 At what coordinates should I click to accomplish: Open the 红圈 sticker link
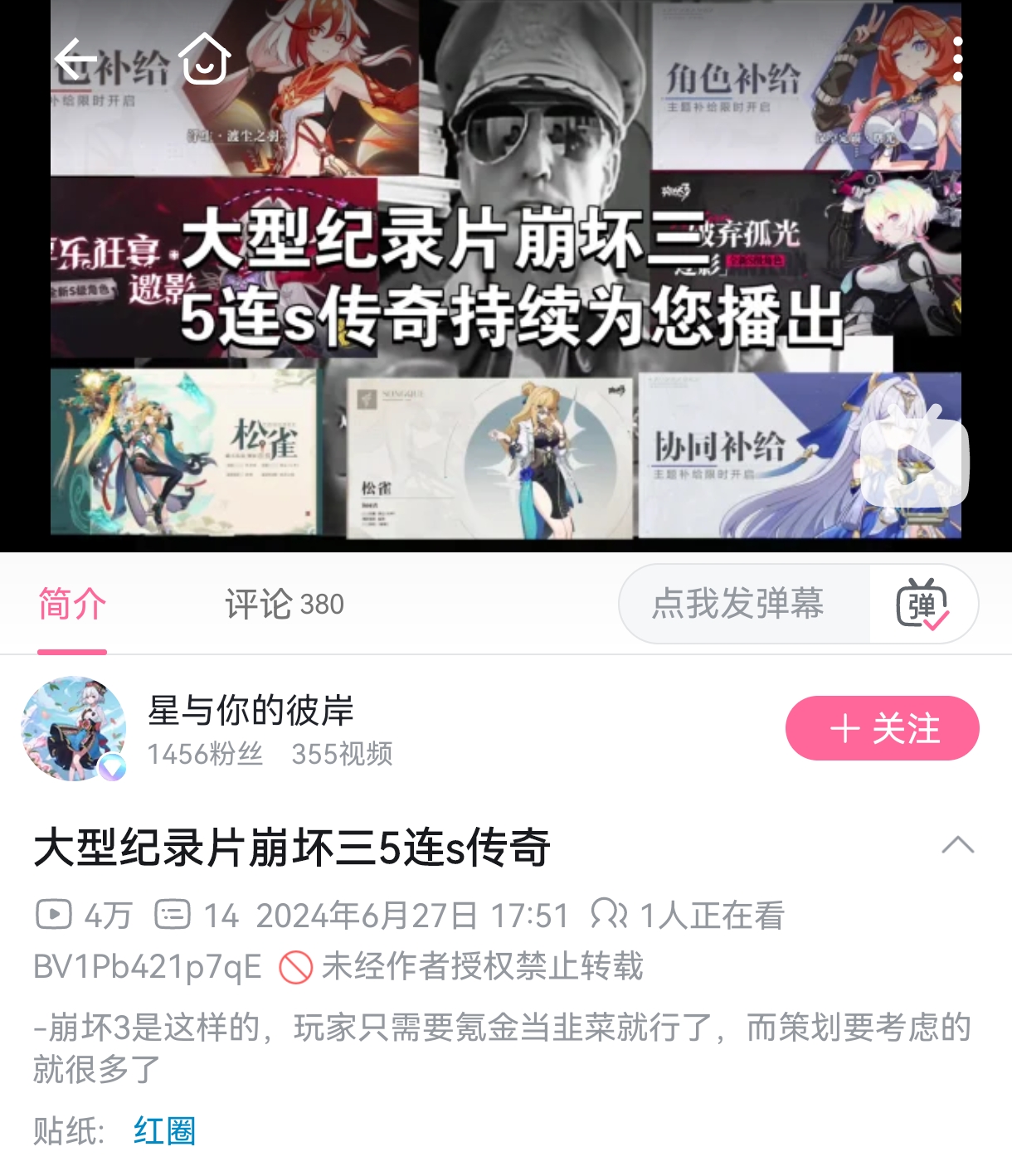tap(164, 1131)
